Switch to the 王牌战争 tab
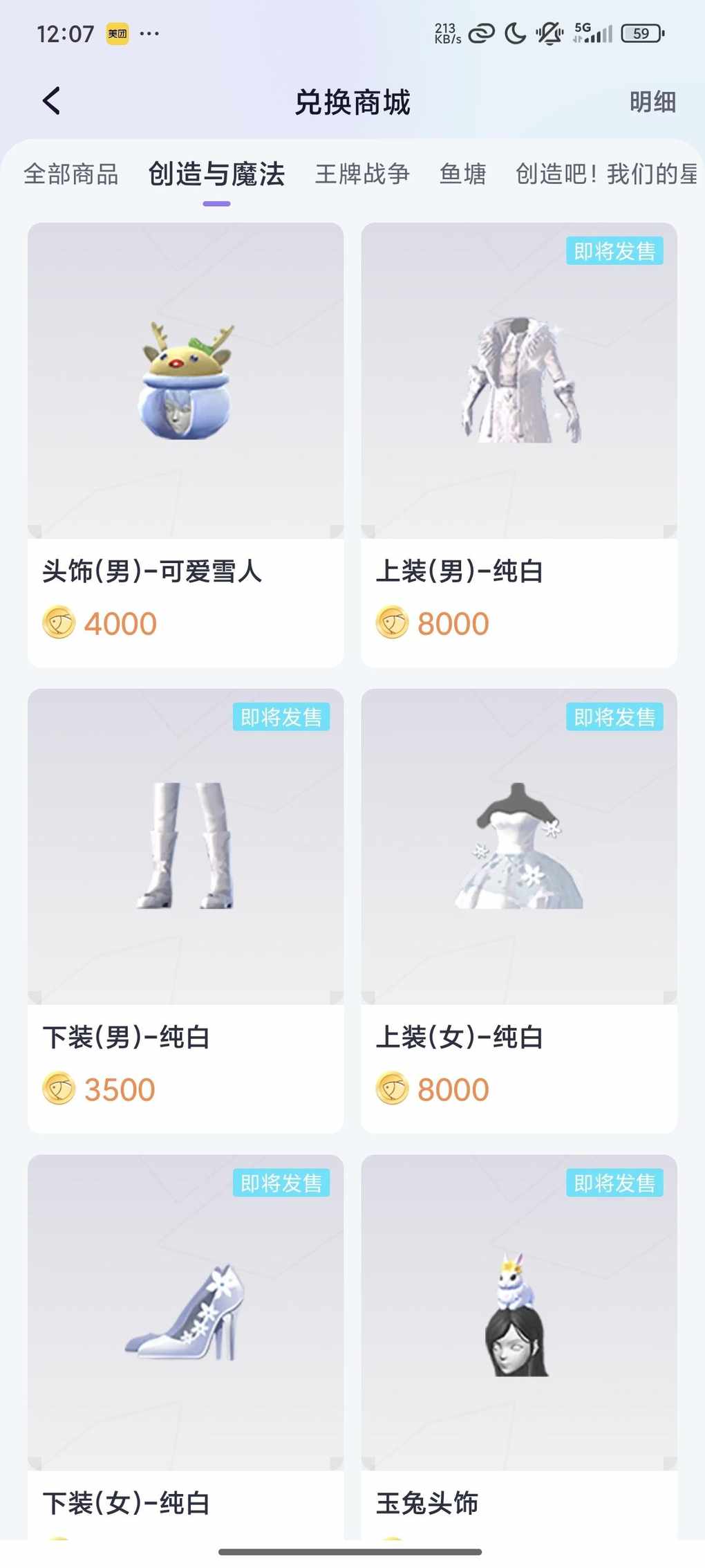This screenshot has width=705, height=1568. [x=362, y=174]
